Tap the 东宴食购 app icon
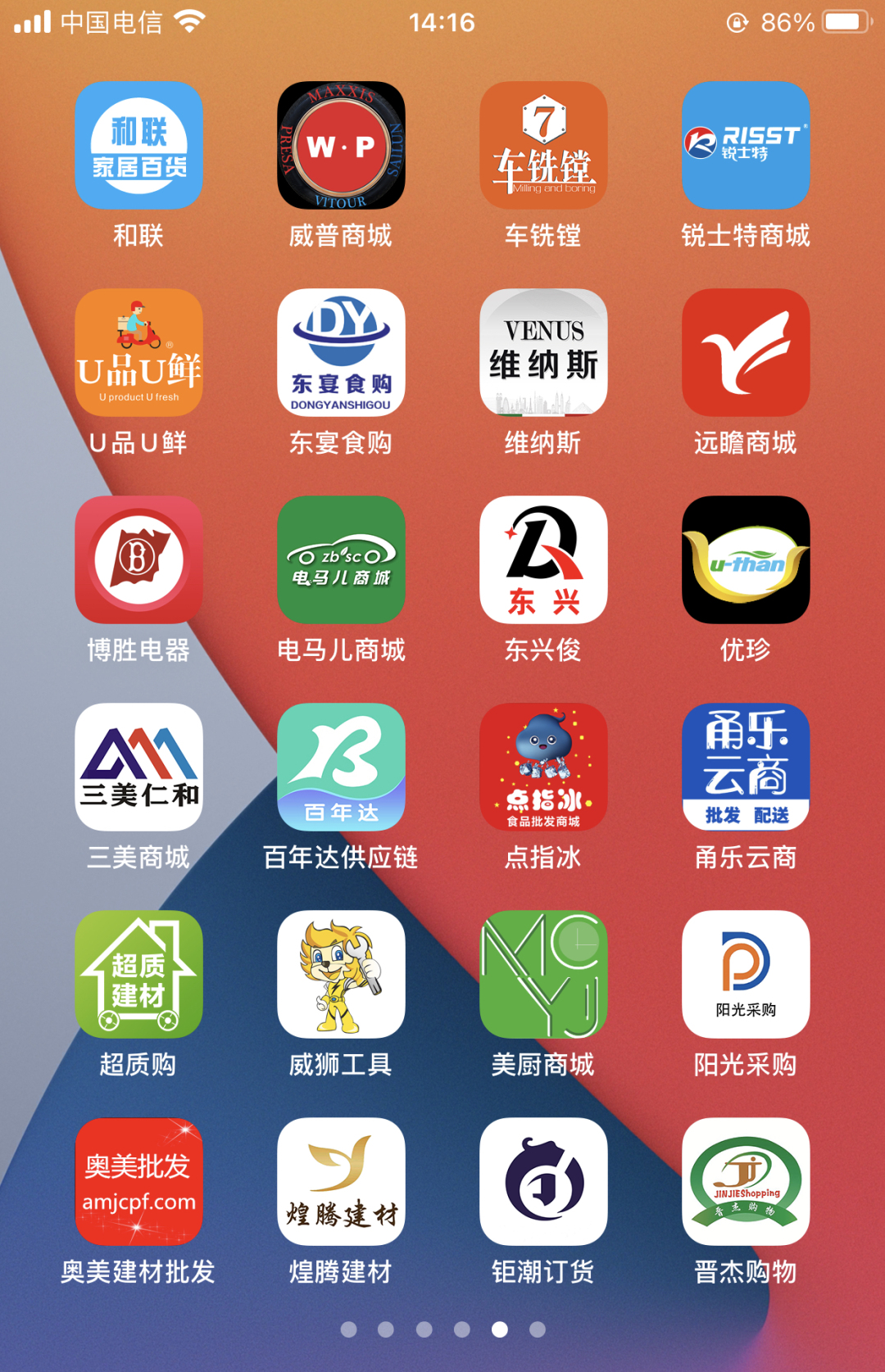Screen dimensions: 885x1372 coord(341,352)
